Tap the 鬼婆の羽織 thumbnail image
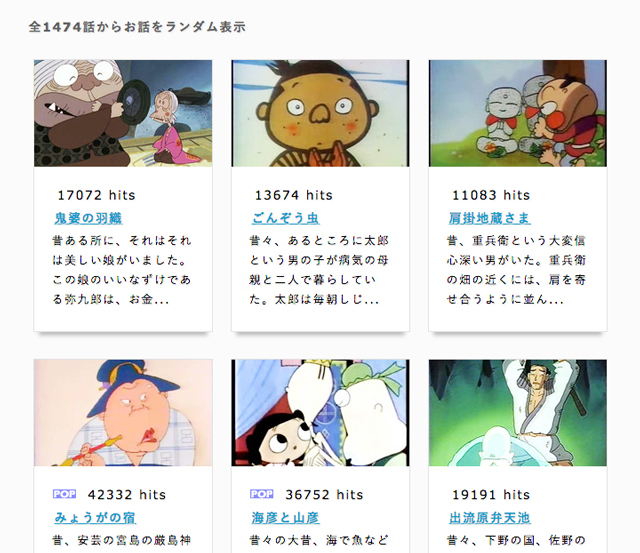Screen dimensions: 640x553 click(123, 113)
